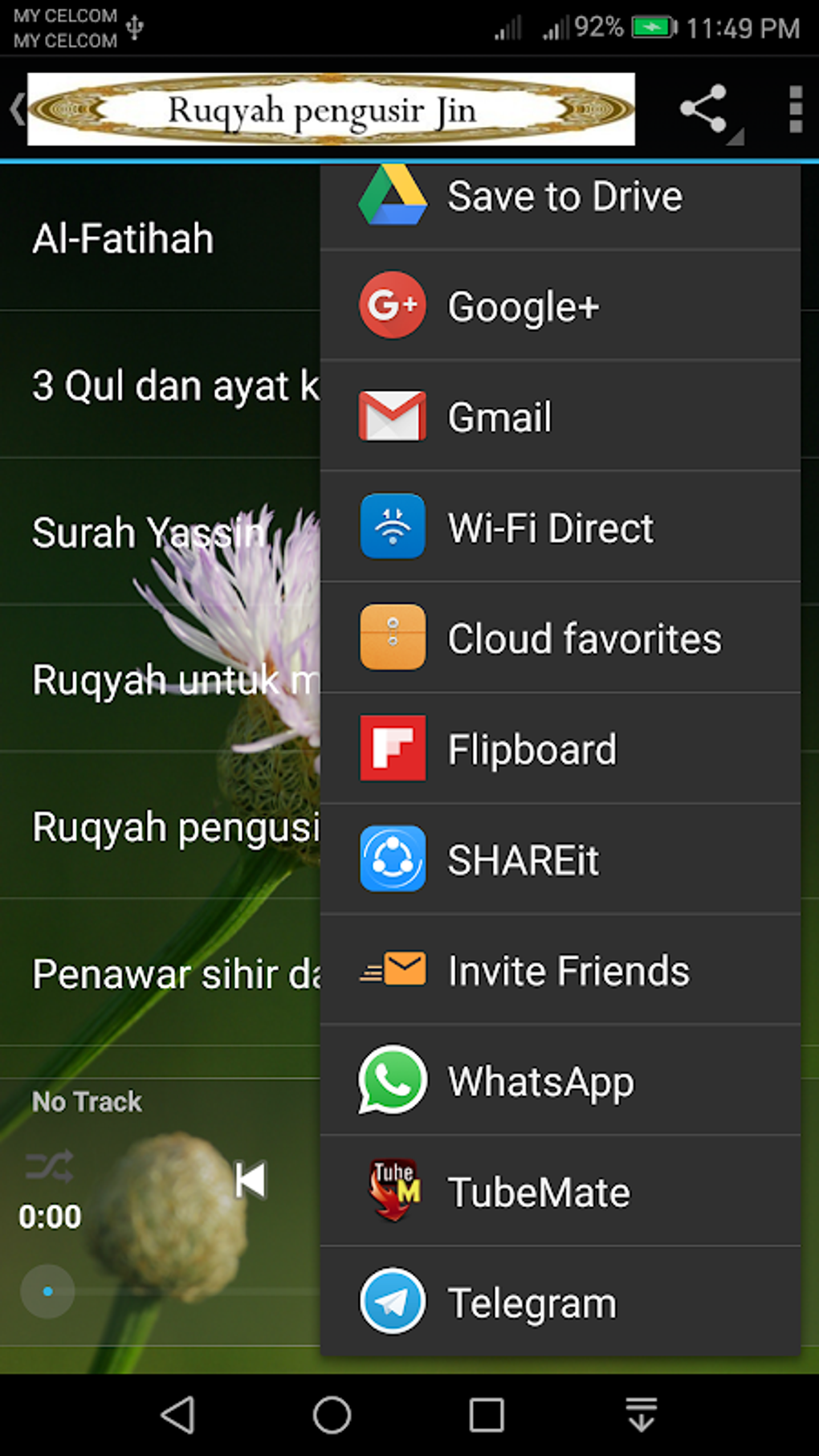Open Gmail from the share menu icon
Screen dimensions: 819x1456
coord(393,416)
